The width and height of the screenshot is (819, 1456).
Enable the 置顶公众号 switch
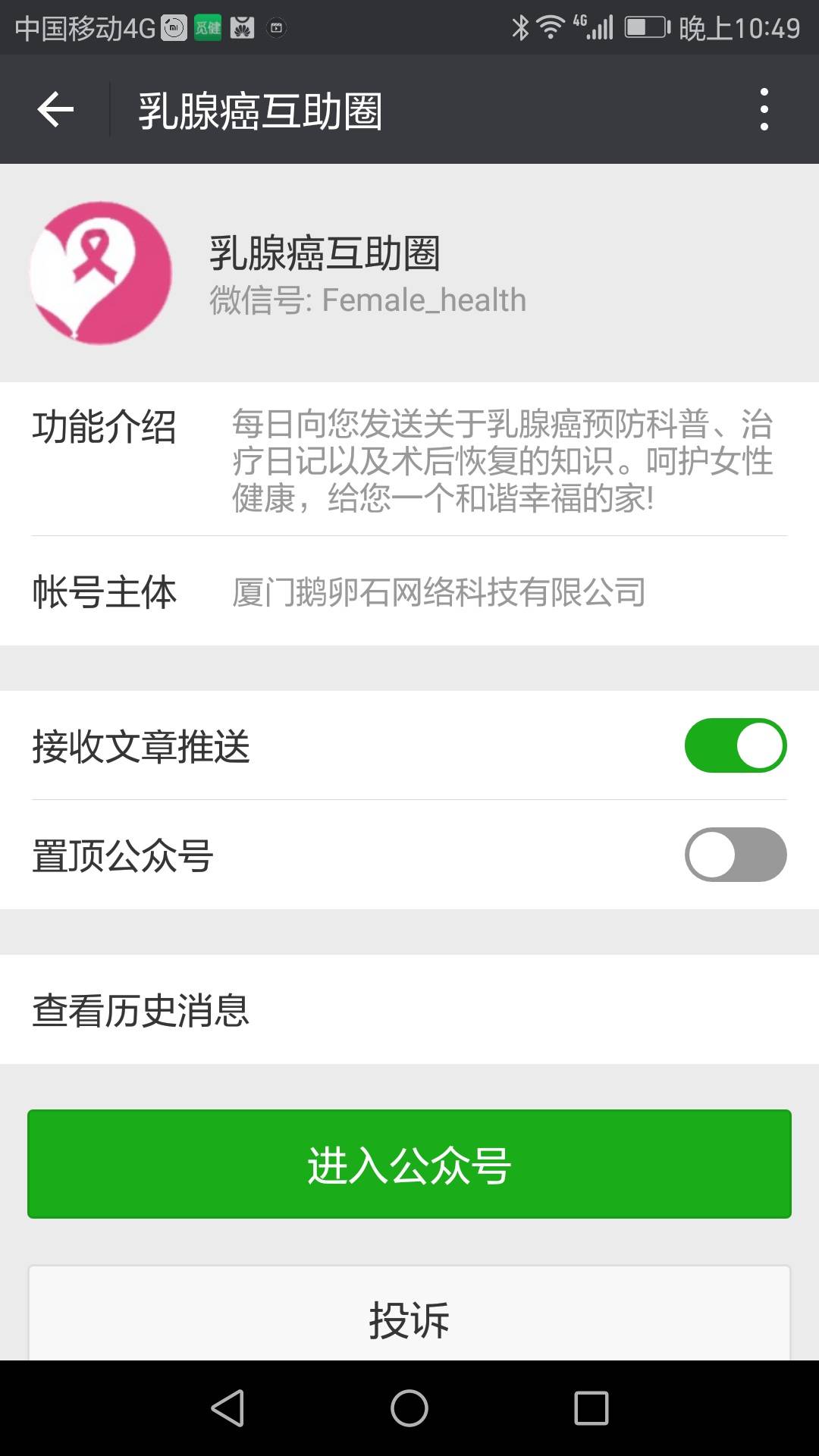(735, 855)
